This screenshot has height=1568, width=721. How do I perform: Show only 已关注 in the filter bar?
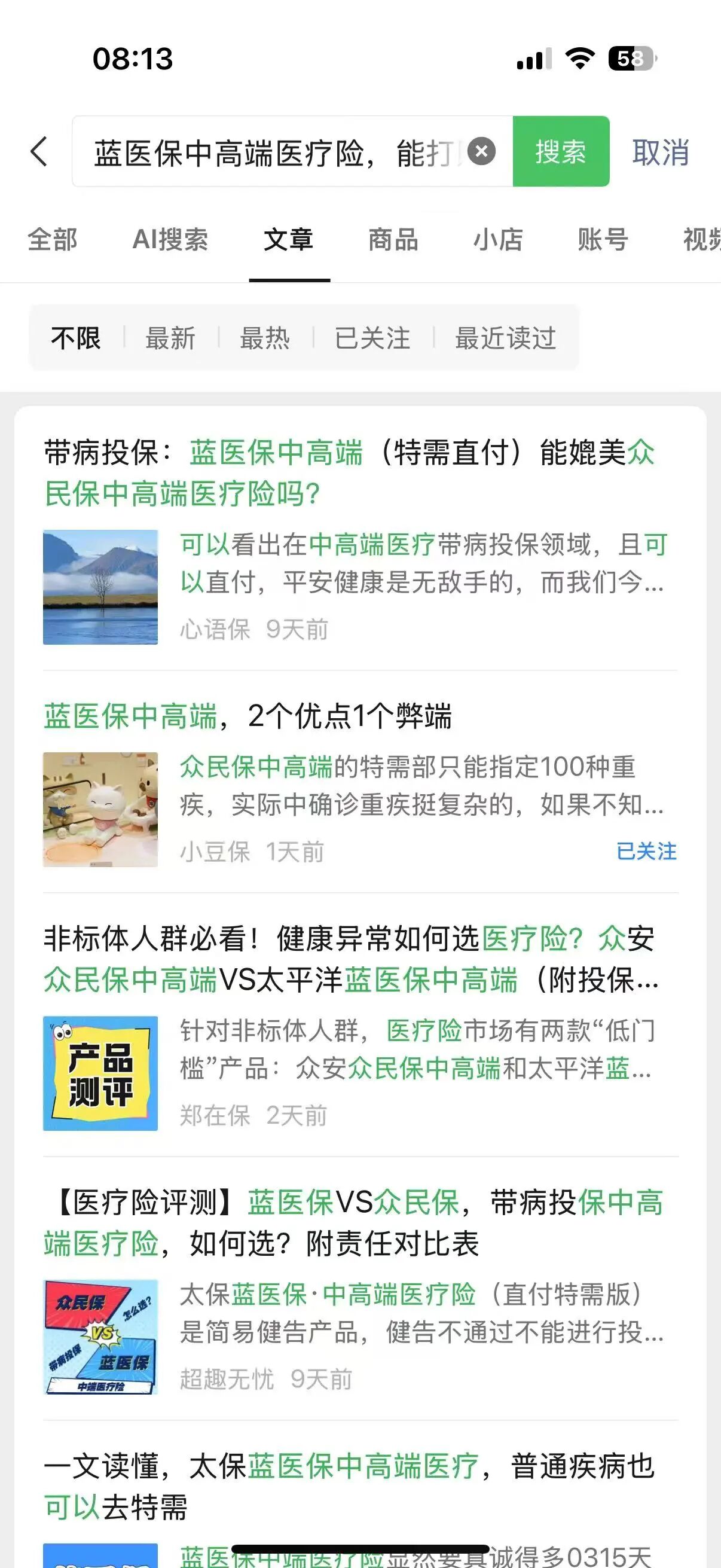(x=372, y=338)
